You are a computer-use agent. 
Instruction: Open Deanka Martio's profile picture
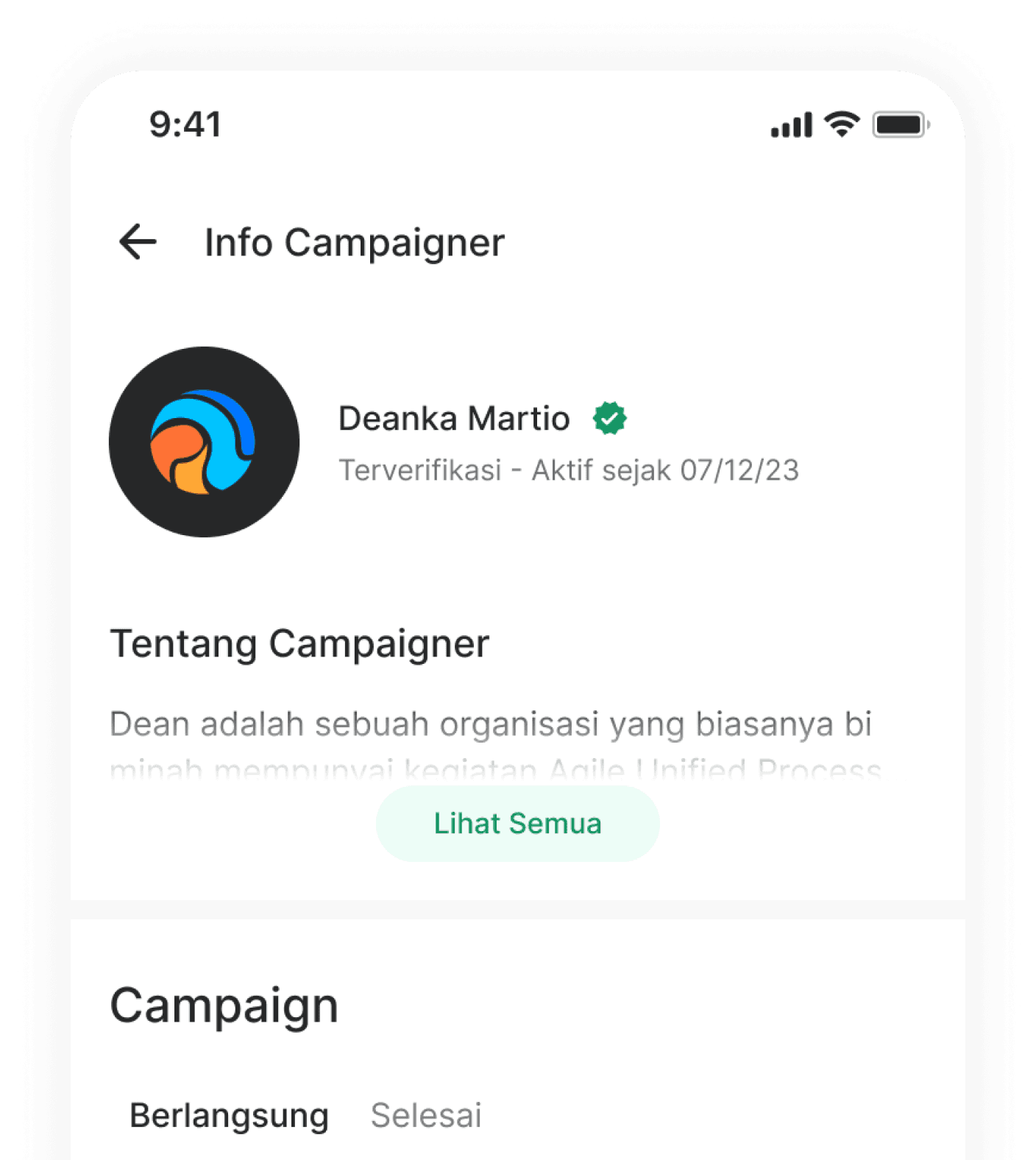pos(204,442)
